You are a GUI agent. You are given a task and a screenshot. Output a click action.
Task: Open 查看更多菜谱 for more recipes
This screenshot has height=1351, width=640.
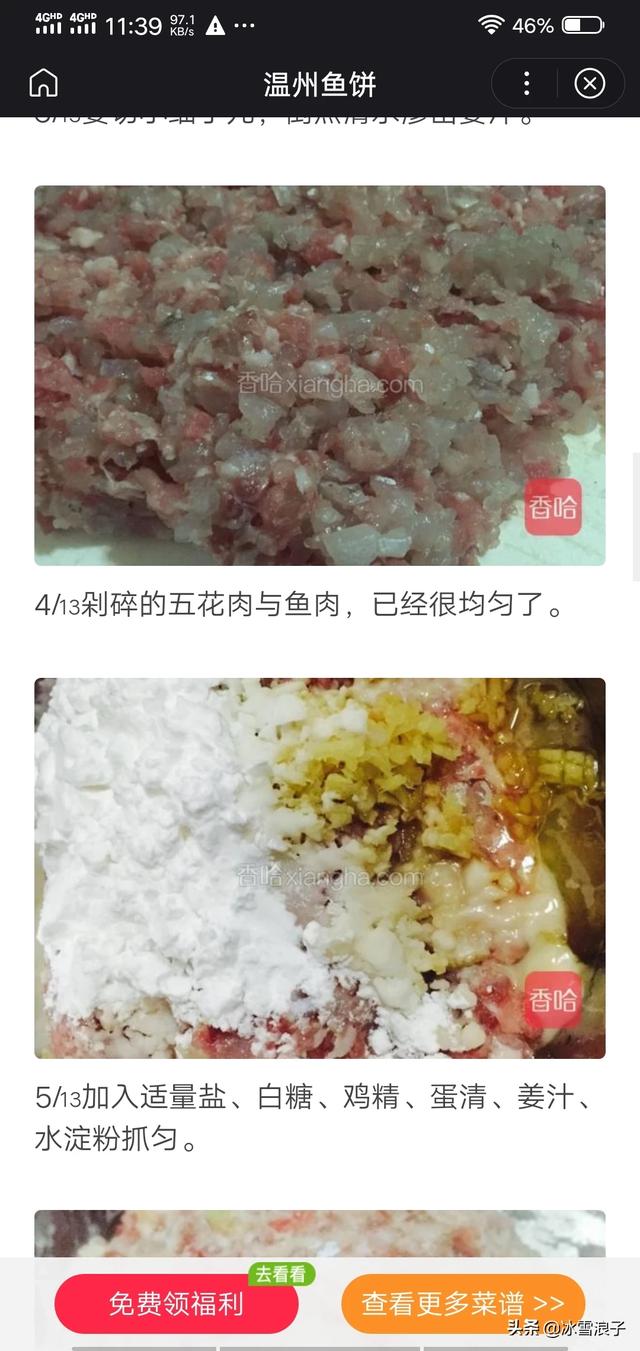point(463,1304)
